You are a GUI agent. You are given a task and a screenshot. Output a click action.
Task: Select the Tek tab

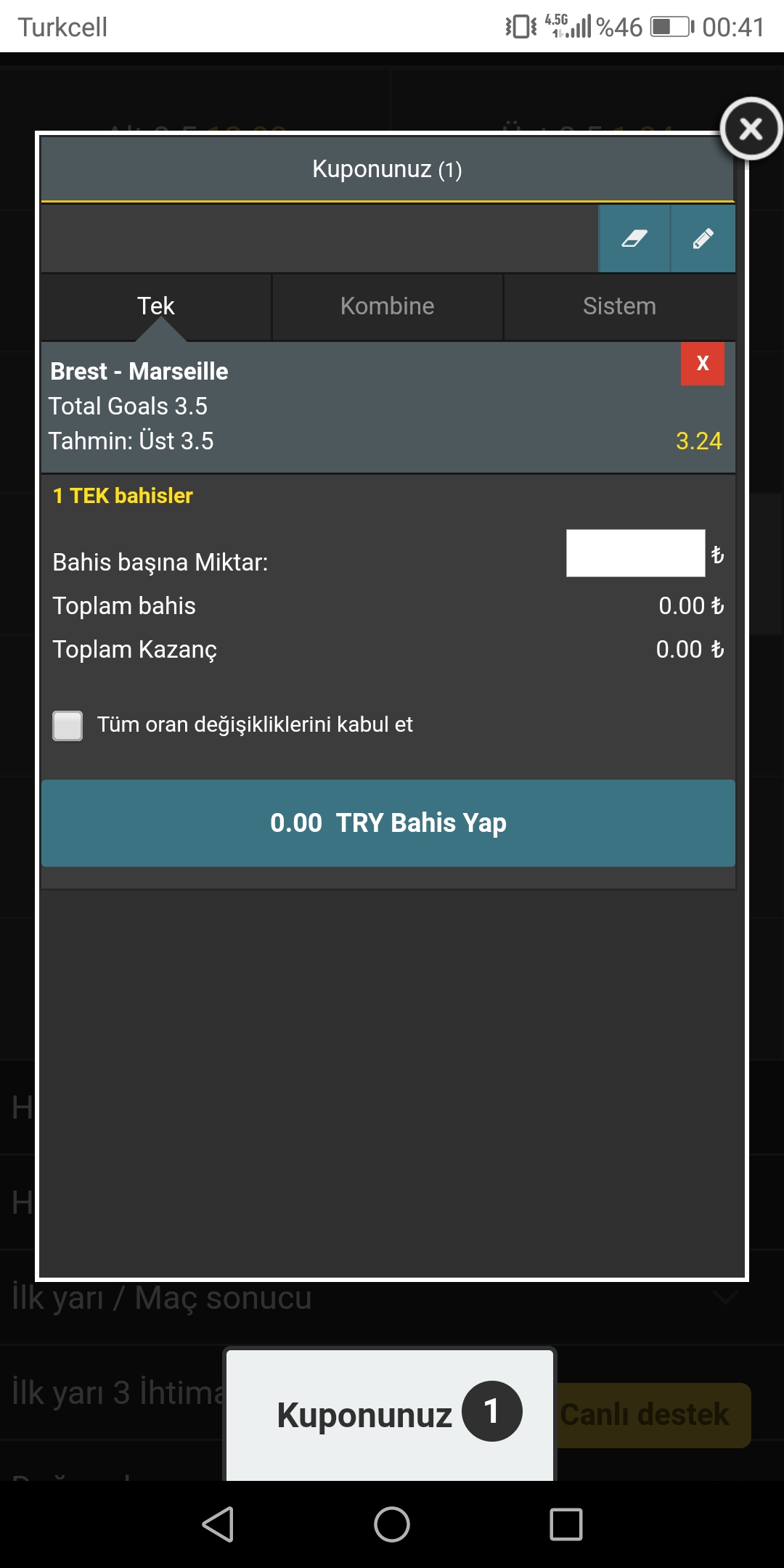[x=156, y=306]
